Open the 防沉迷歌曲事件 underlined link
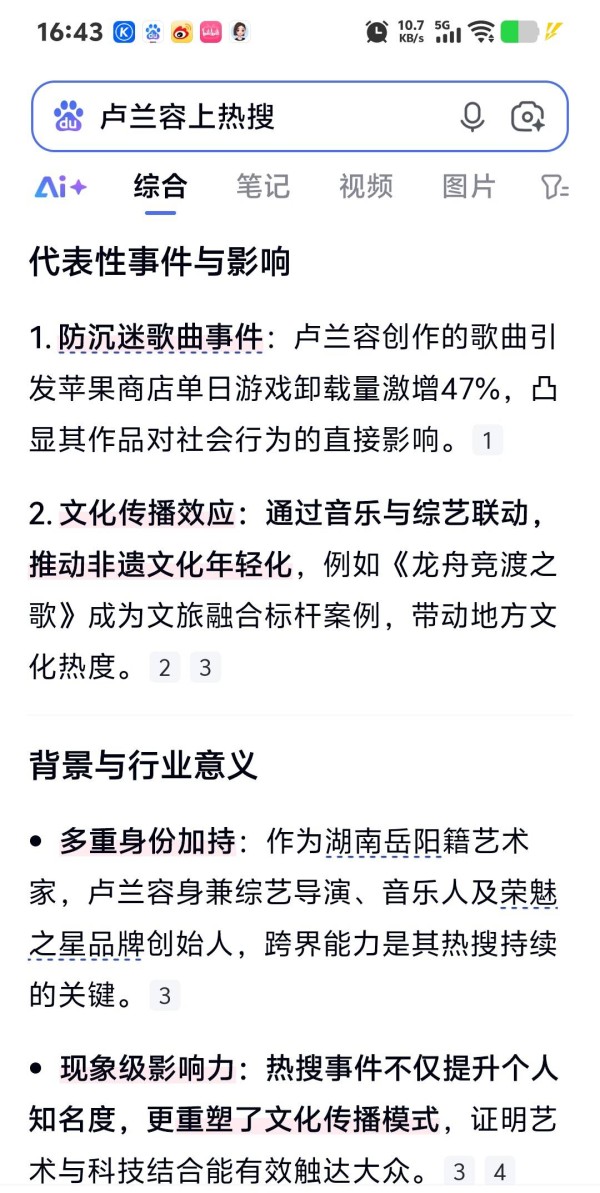Viewport: 600px width, 1193px height. (x=160, y=338)
